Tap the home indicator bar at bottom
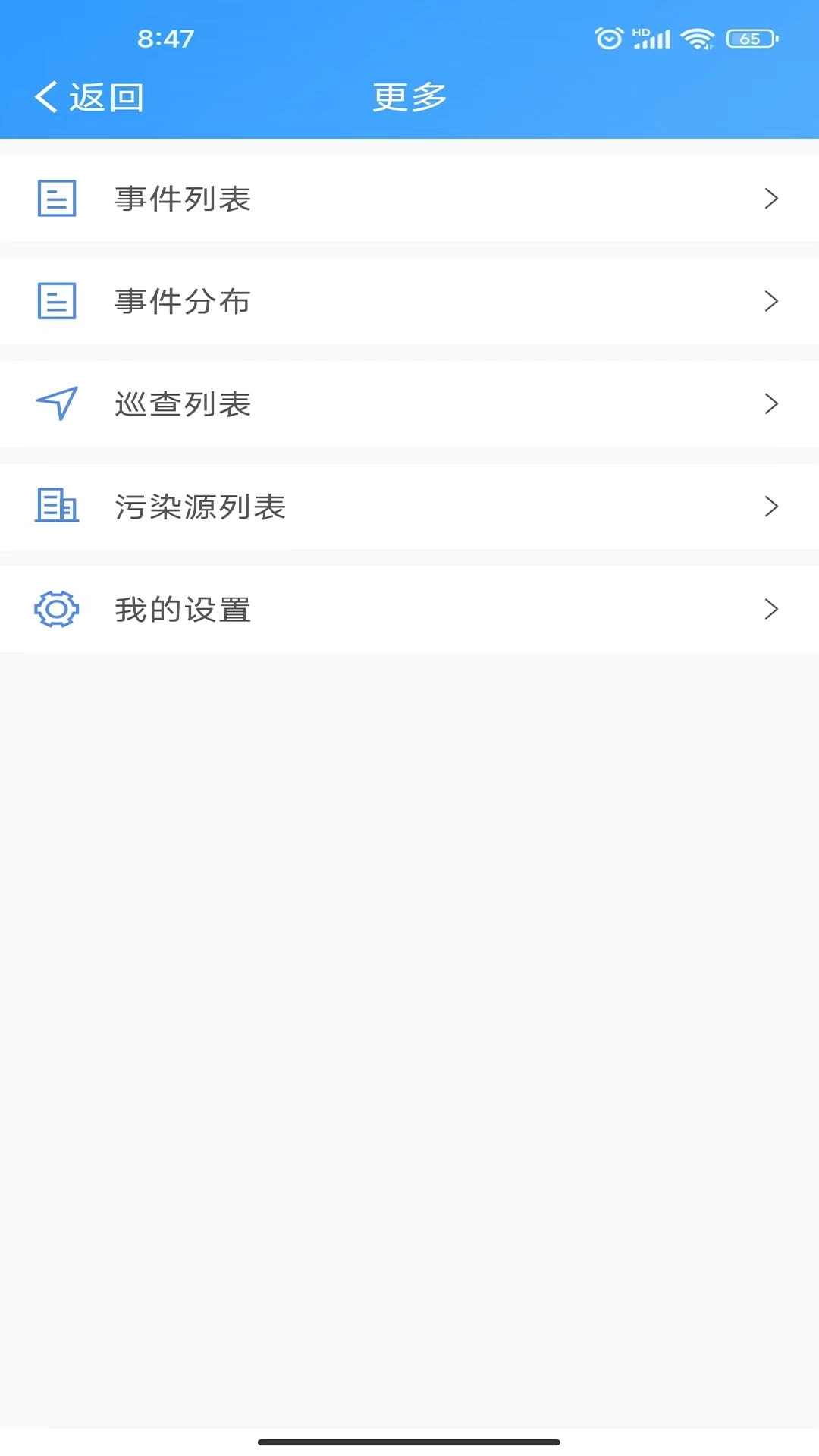 click(409, 1440)
